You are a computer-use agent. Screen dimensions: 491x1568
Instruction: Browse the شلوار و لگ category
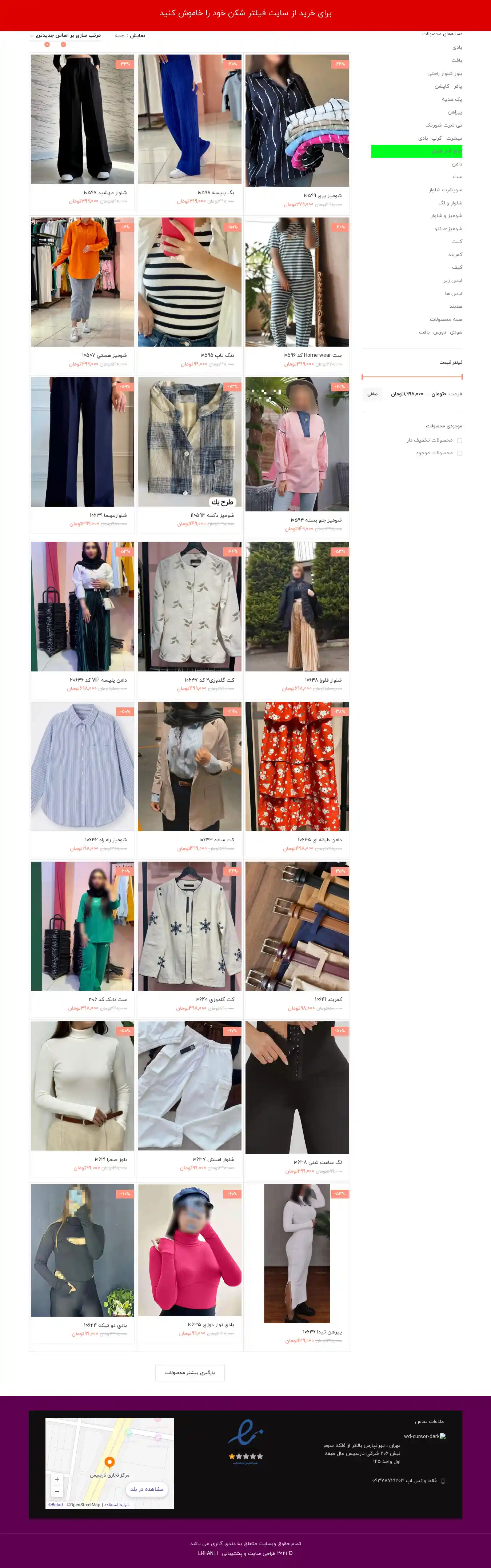(450, 203)
